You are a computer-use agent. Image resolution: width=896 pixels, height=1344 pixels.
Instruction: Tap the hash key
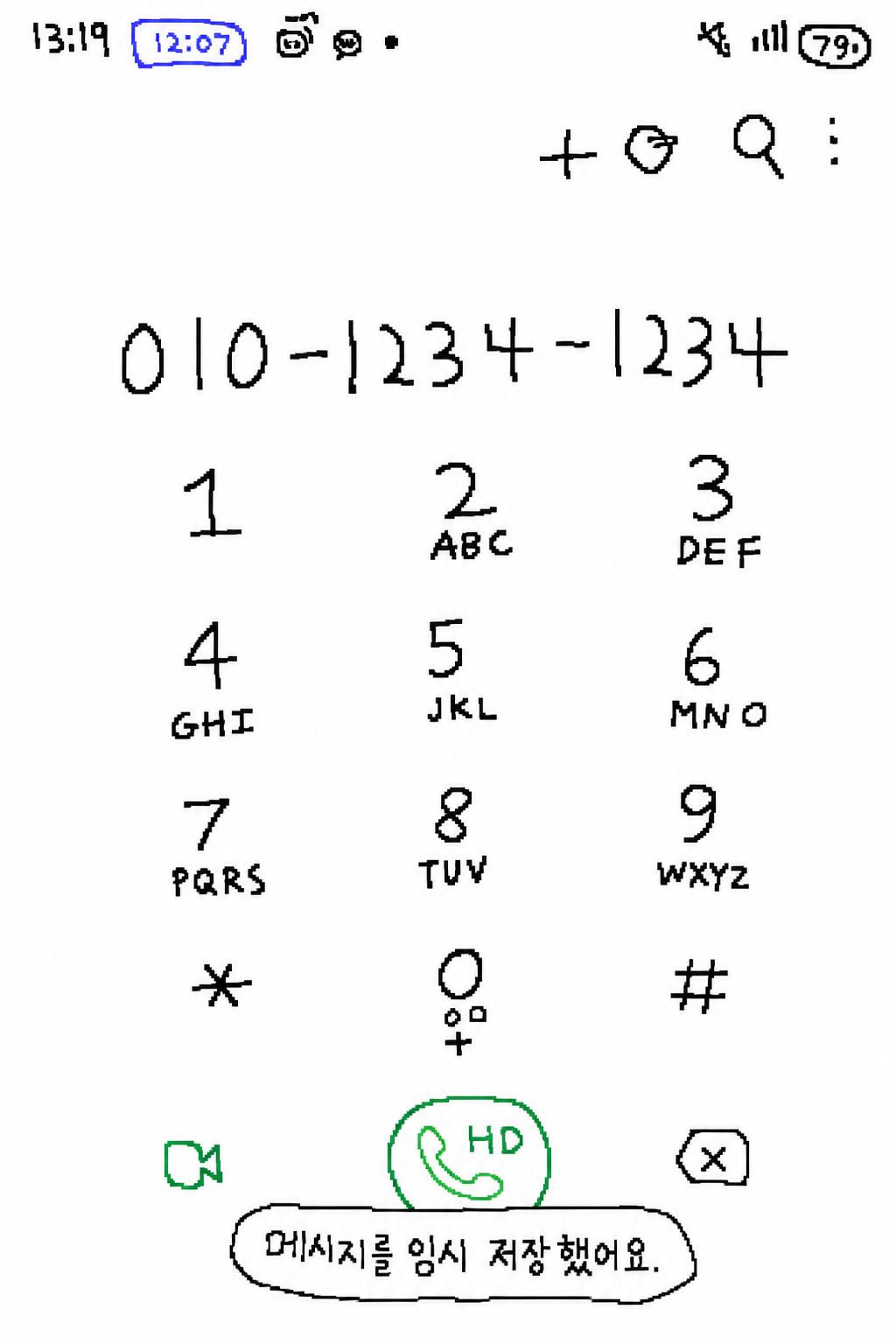[x=699, y=986]
